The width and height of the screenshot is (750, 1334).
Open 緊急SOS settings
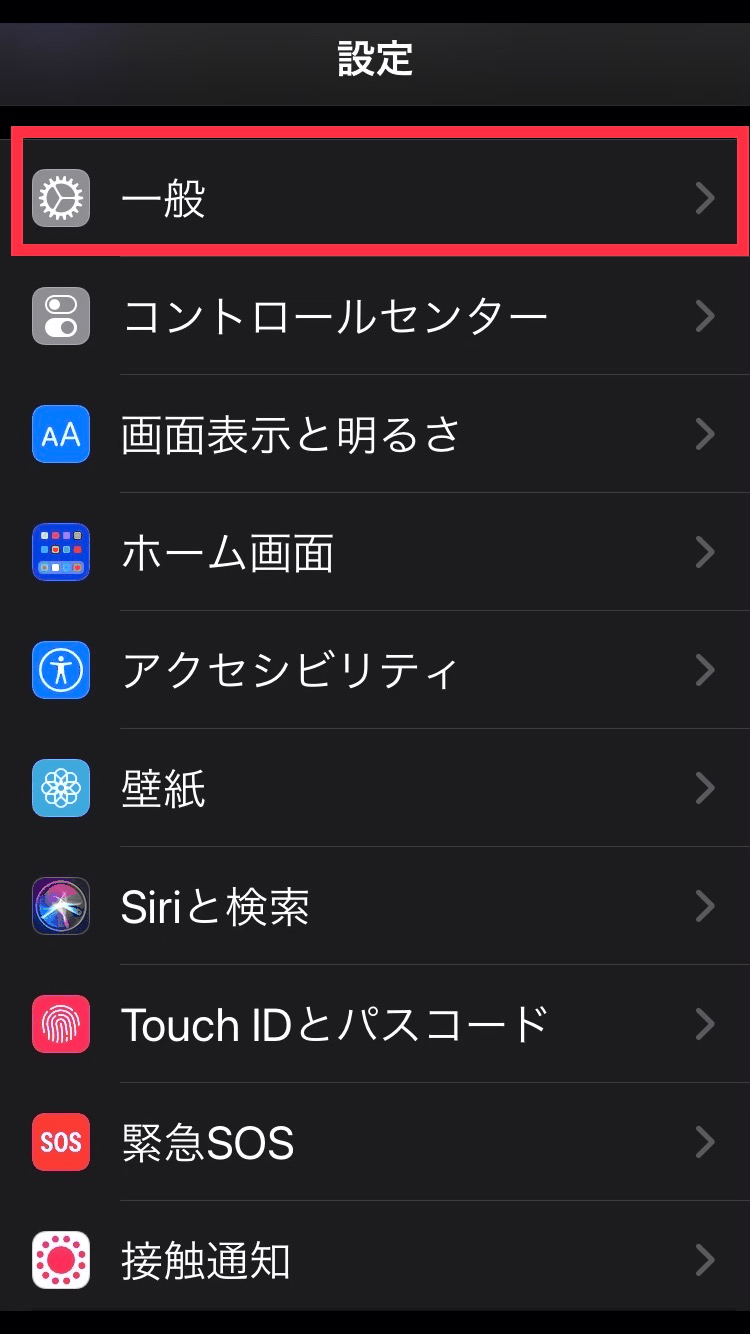click(375, 1142)
